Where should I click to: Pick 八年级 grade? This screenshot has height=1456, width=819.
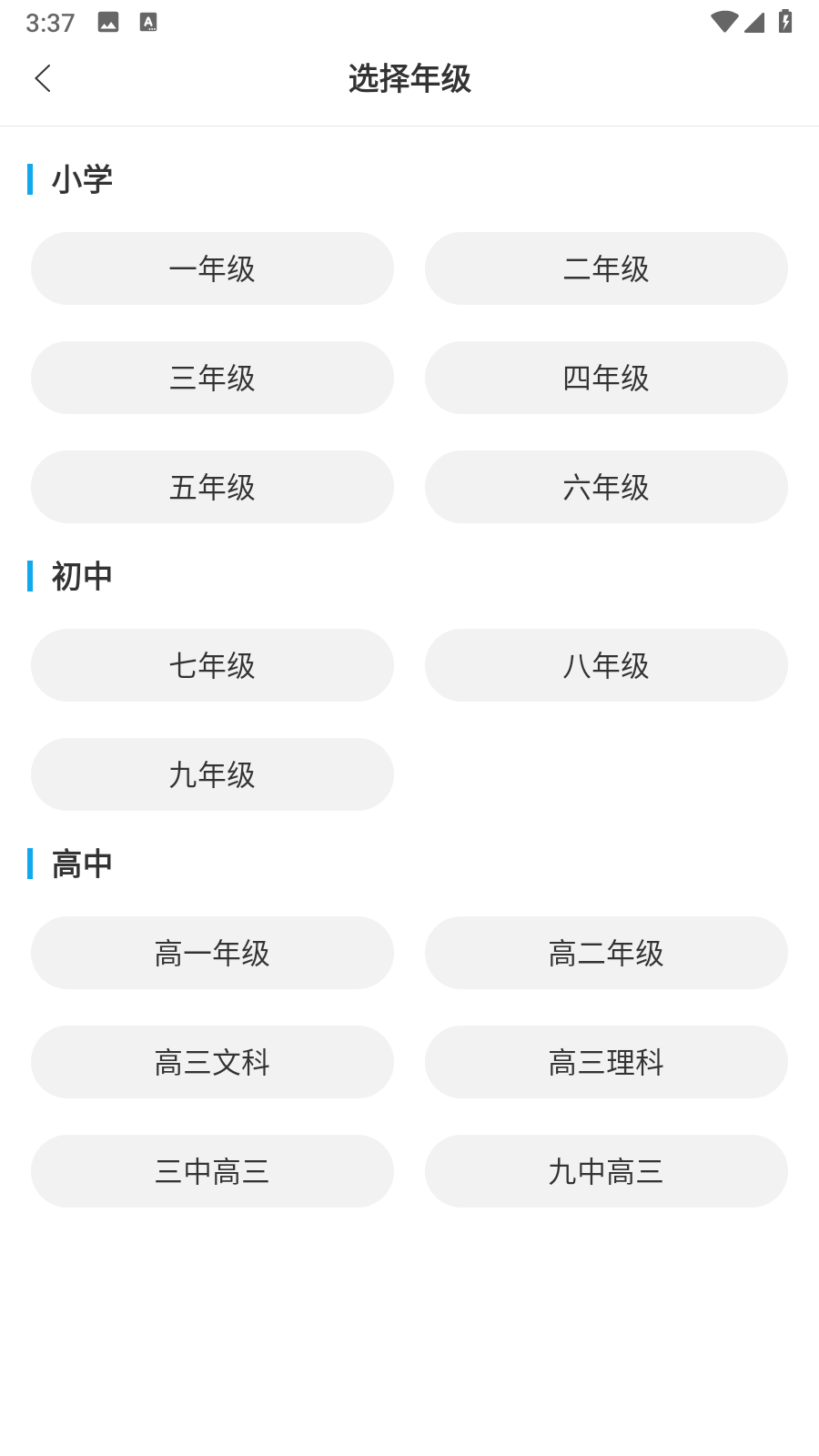(x=606, y=665)
